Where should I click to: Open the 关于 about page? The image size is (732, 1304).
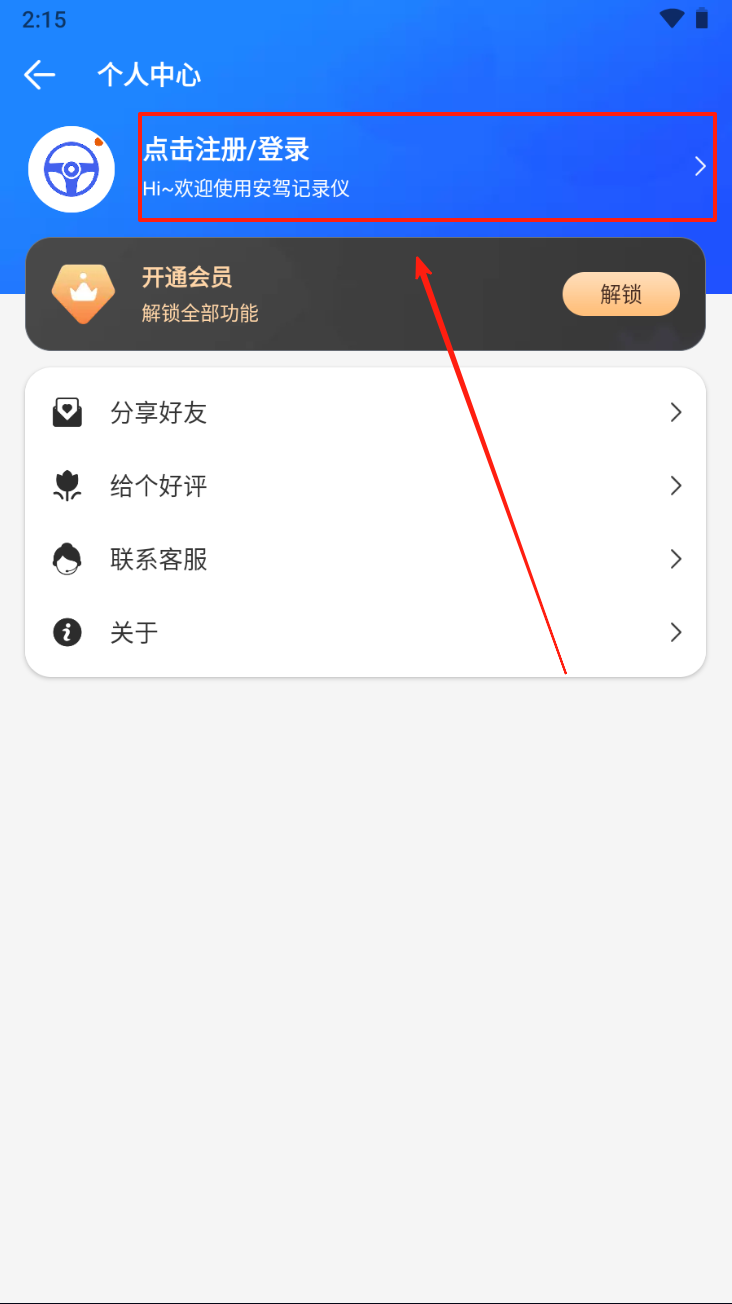coord(365,632)
